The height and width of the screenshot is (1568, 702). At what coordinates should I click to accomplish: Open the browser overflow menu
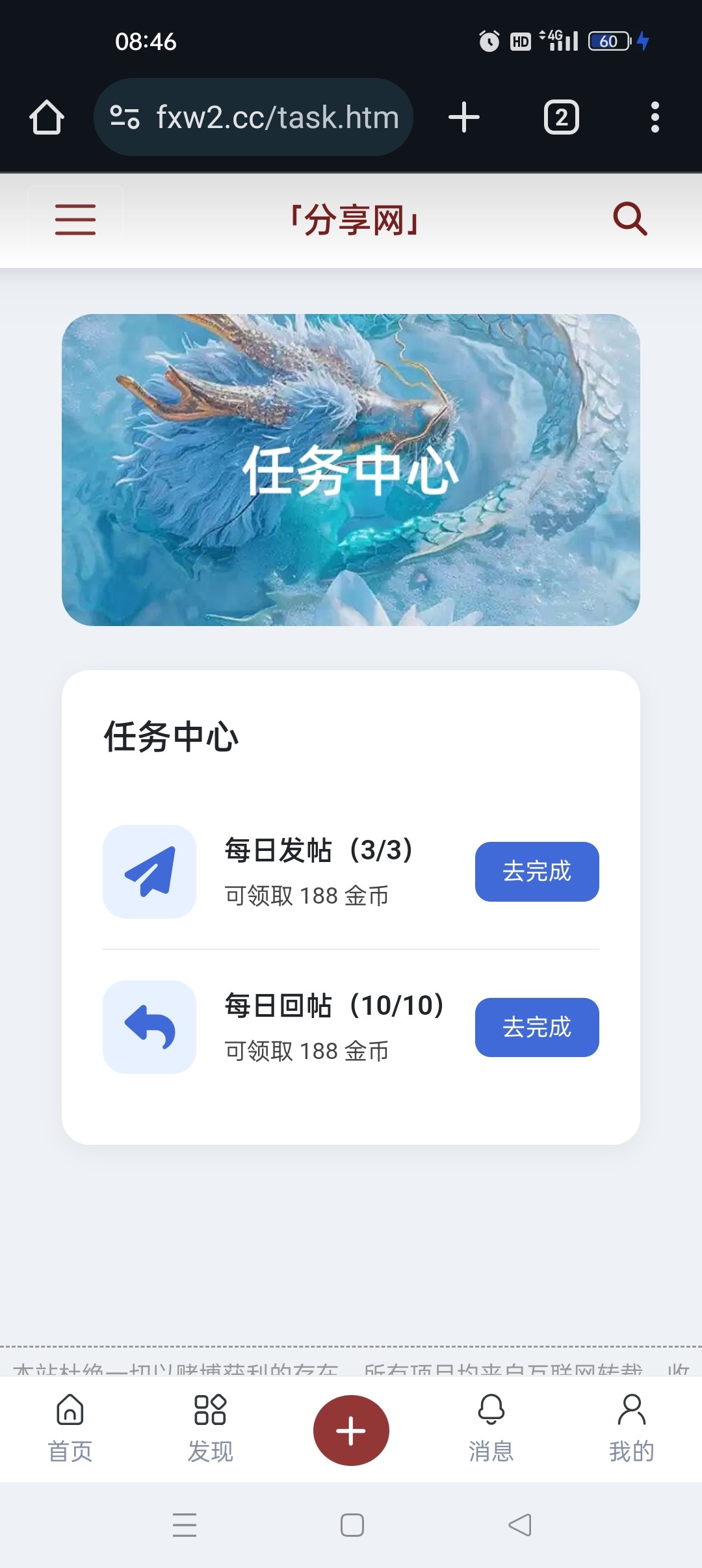point(655,118)
